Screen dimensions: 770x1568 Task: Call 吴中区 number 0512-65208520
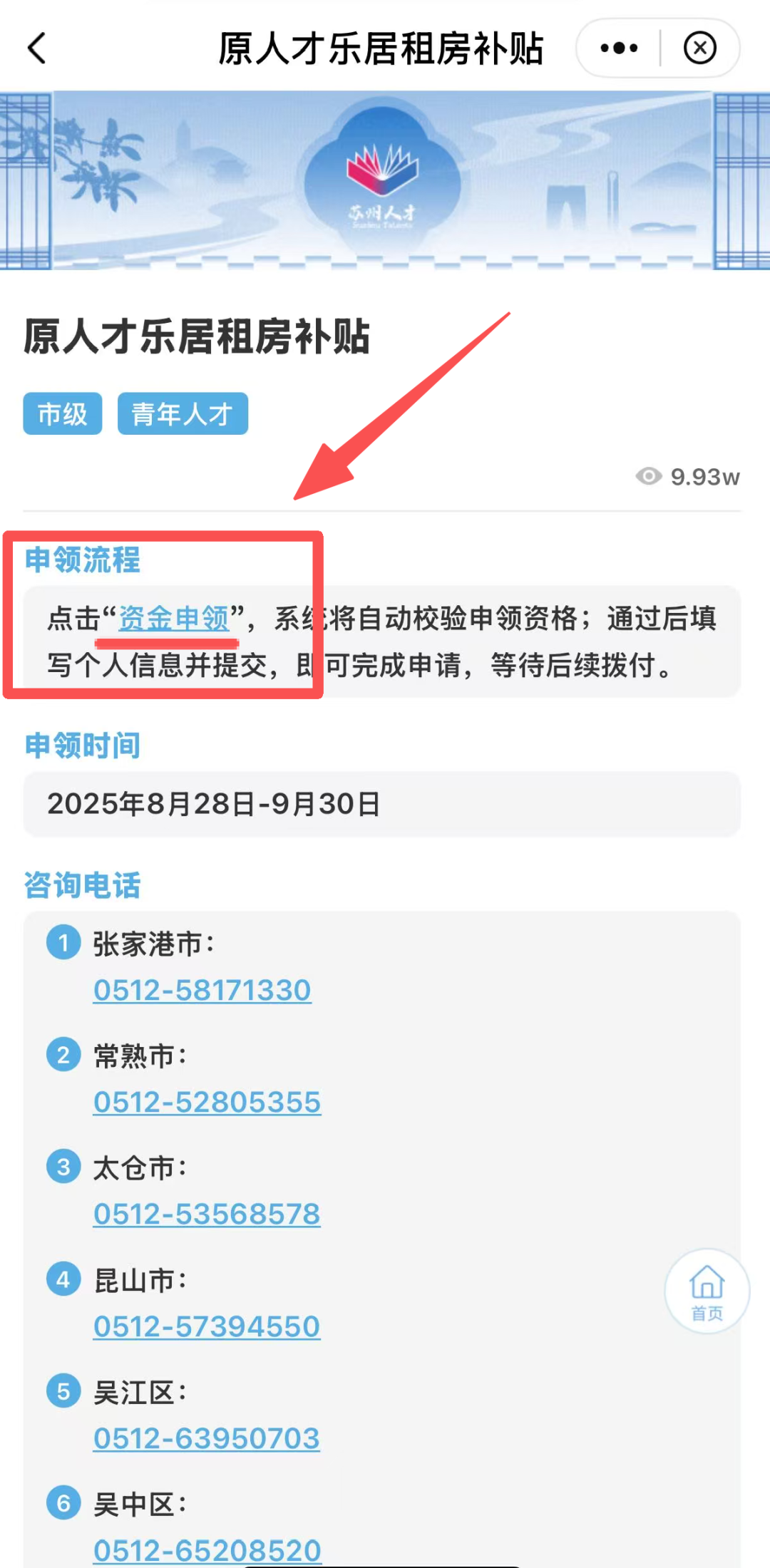[x=207, y=1549]
